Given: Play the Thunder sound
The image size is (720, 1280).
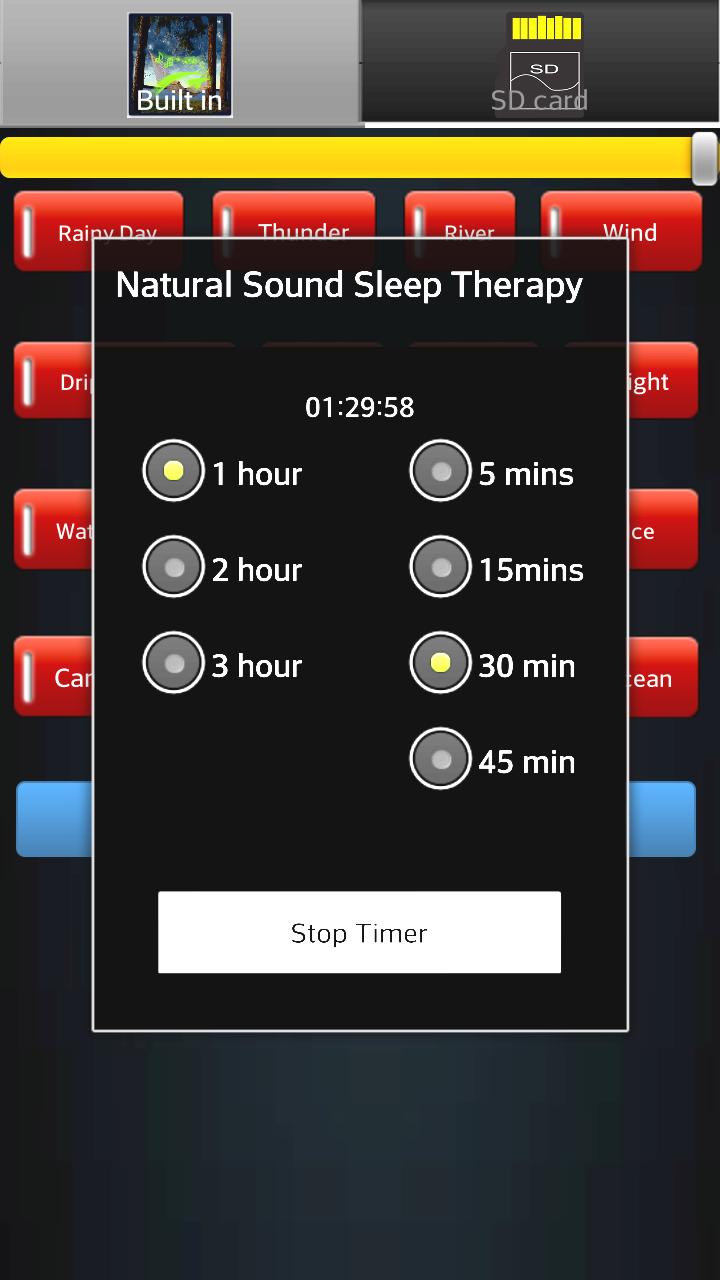Looking at the screenshot, I should [x=294, y=232].
